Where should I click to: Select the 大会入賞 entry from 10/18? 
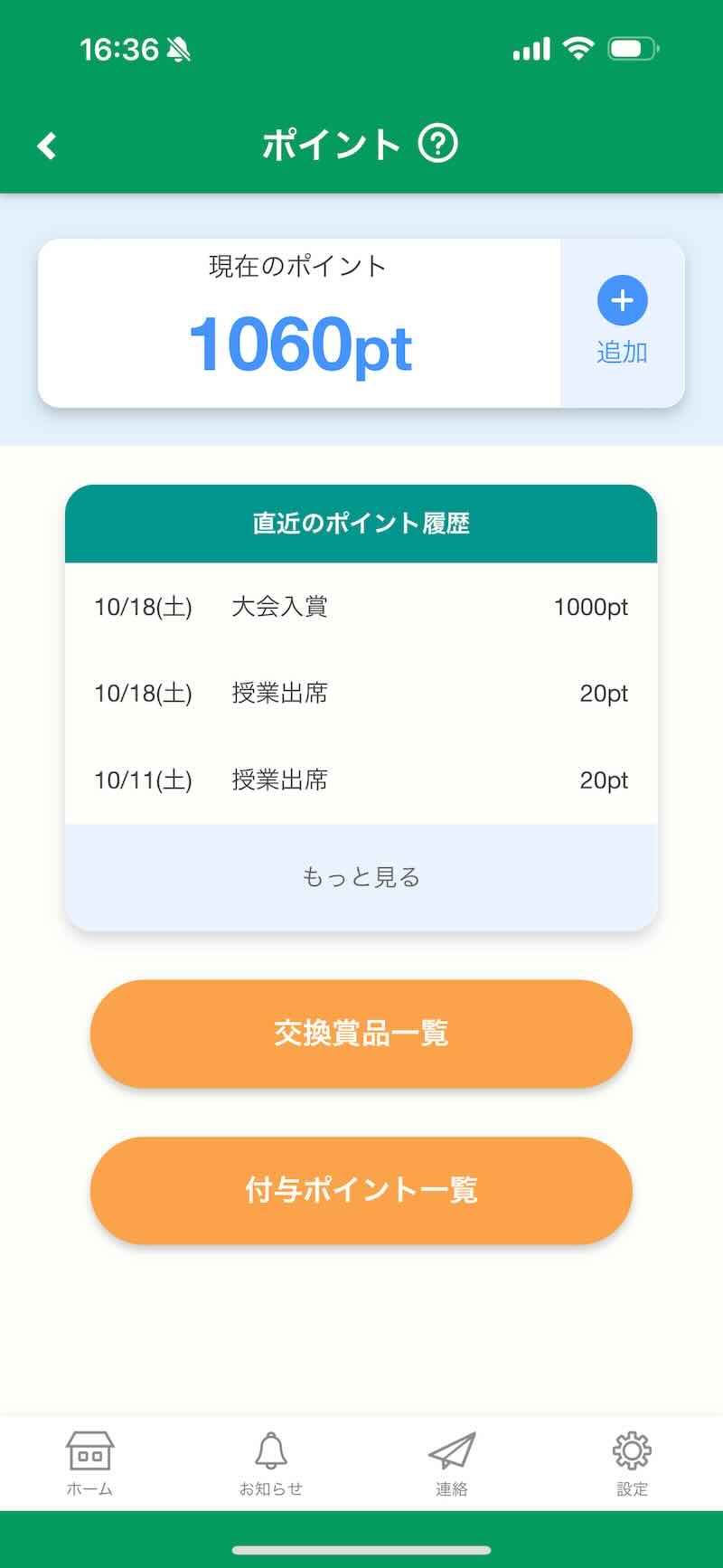280,608
